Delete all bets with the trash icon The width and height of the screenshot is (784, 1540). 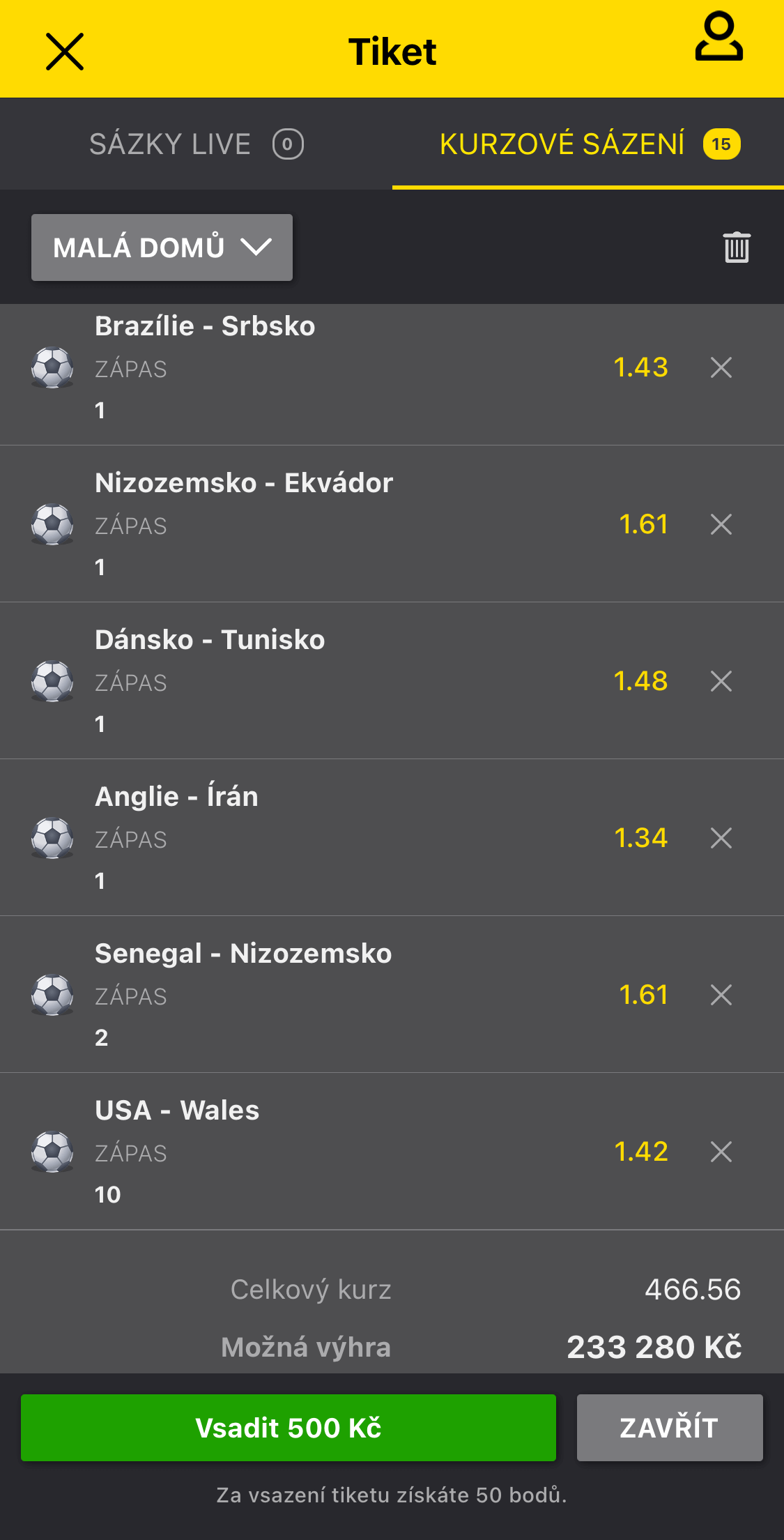pos(737,247)
